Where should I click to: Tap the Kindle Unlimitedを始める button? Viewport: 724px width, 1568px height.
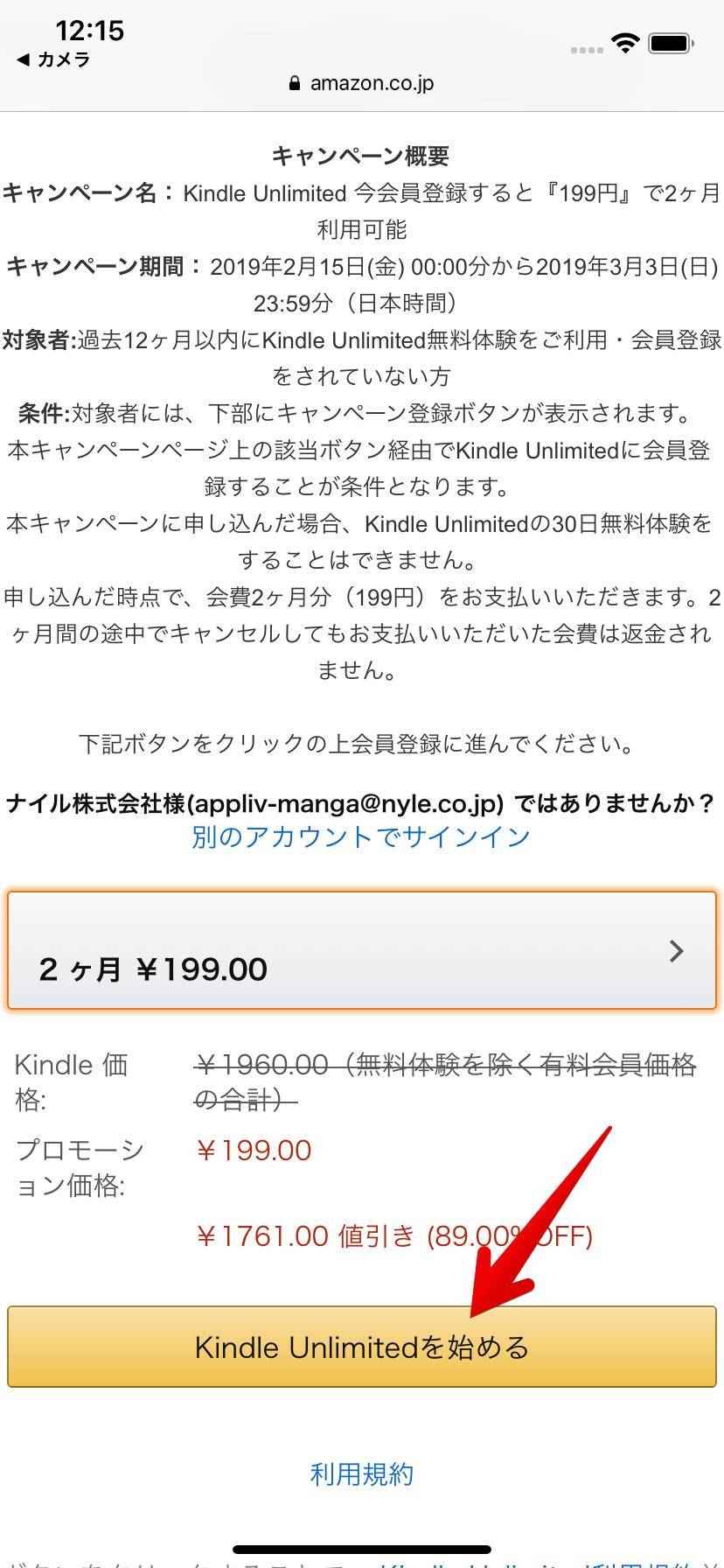pos(361,1347)
